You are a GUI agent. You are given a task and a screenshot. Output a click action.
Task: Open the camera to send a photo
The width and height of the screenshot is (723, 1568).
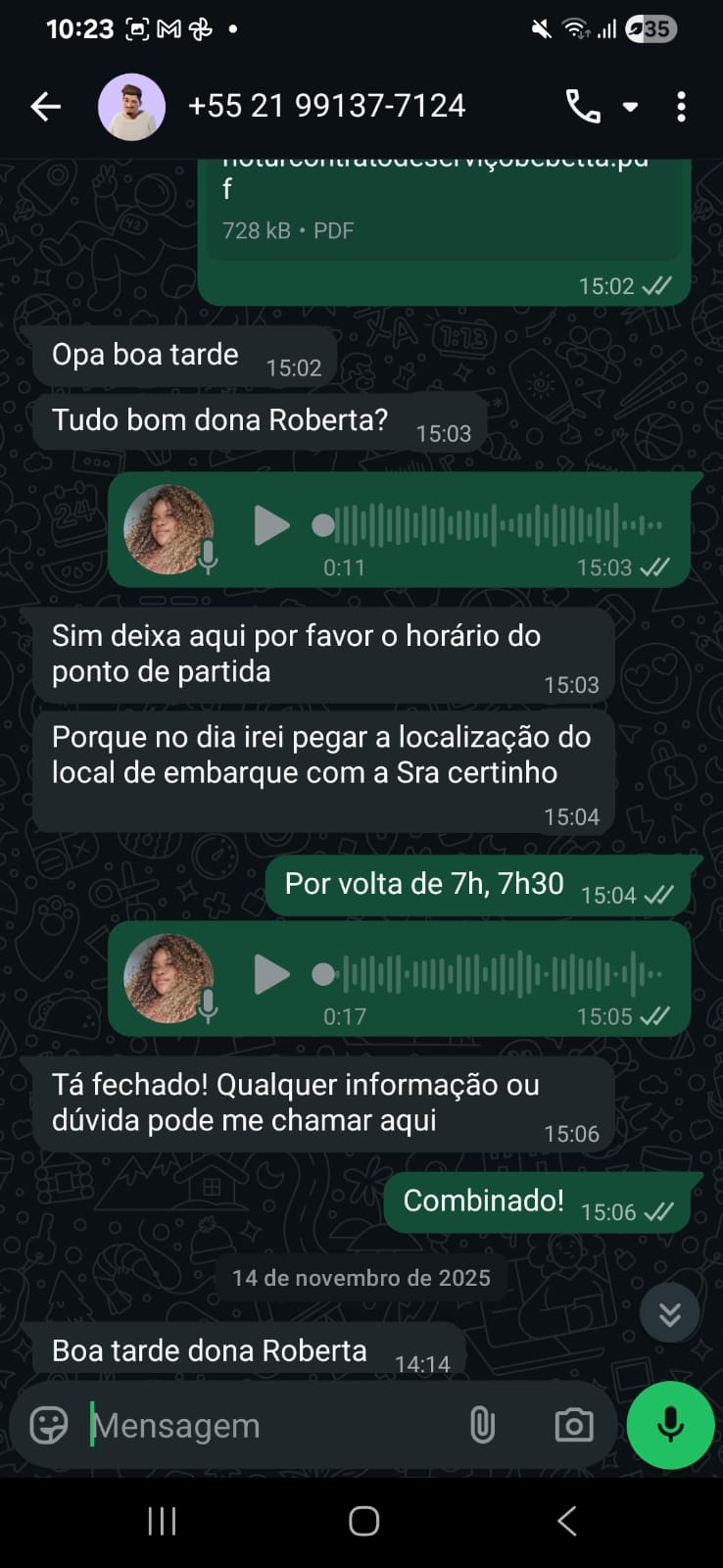(573, 1425)
